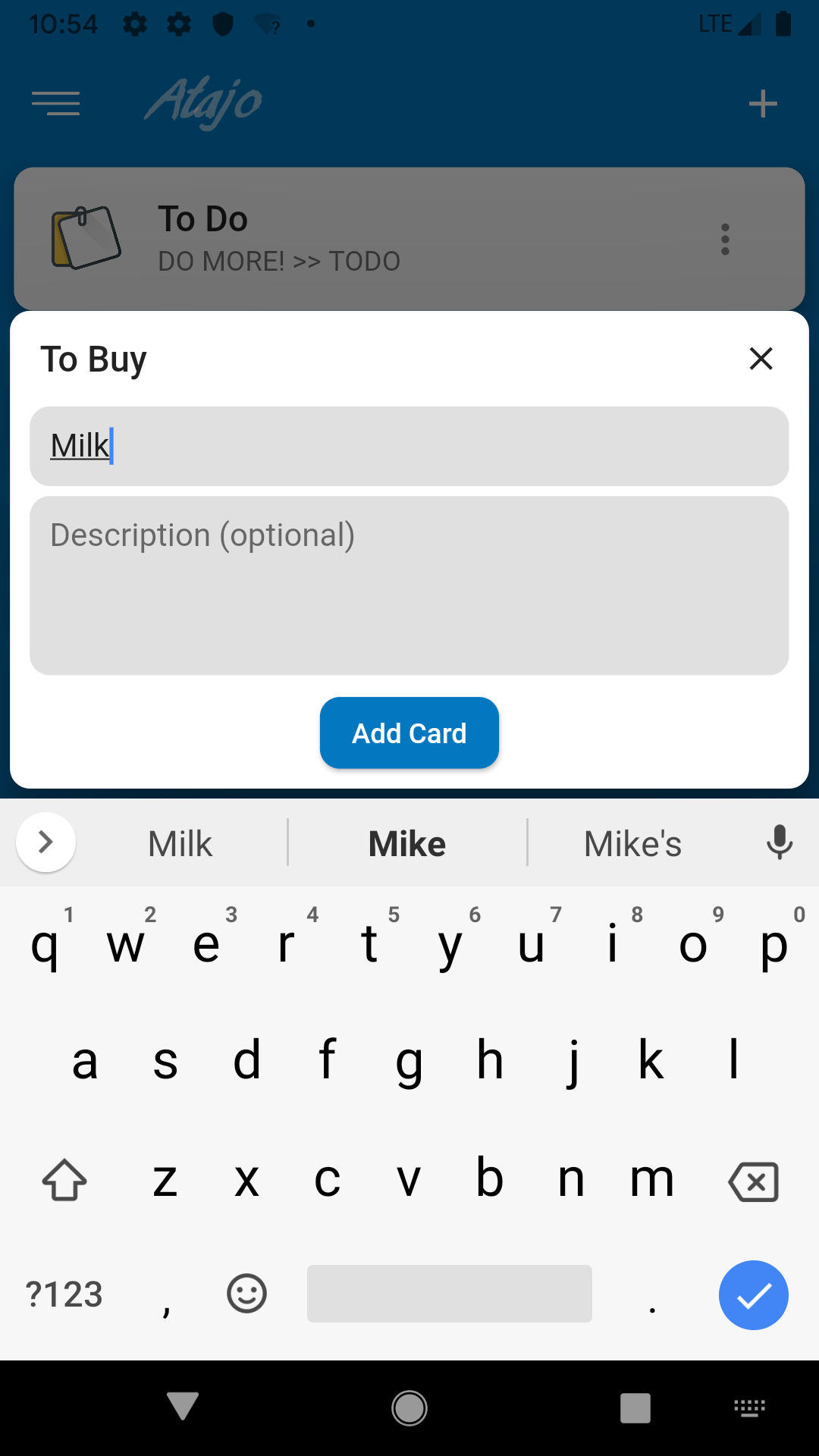Focus the Description (optional) field
819x1456 pixels.
(x=409, y=585)
